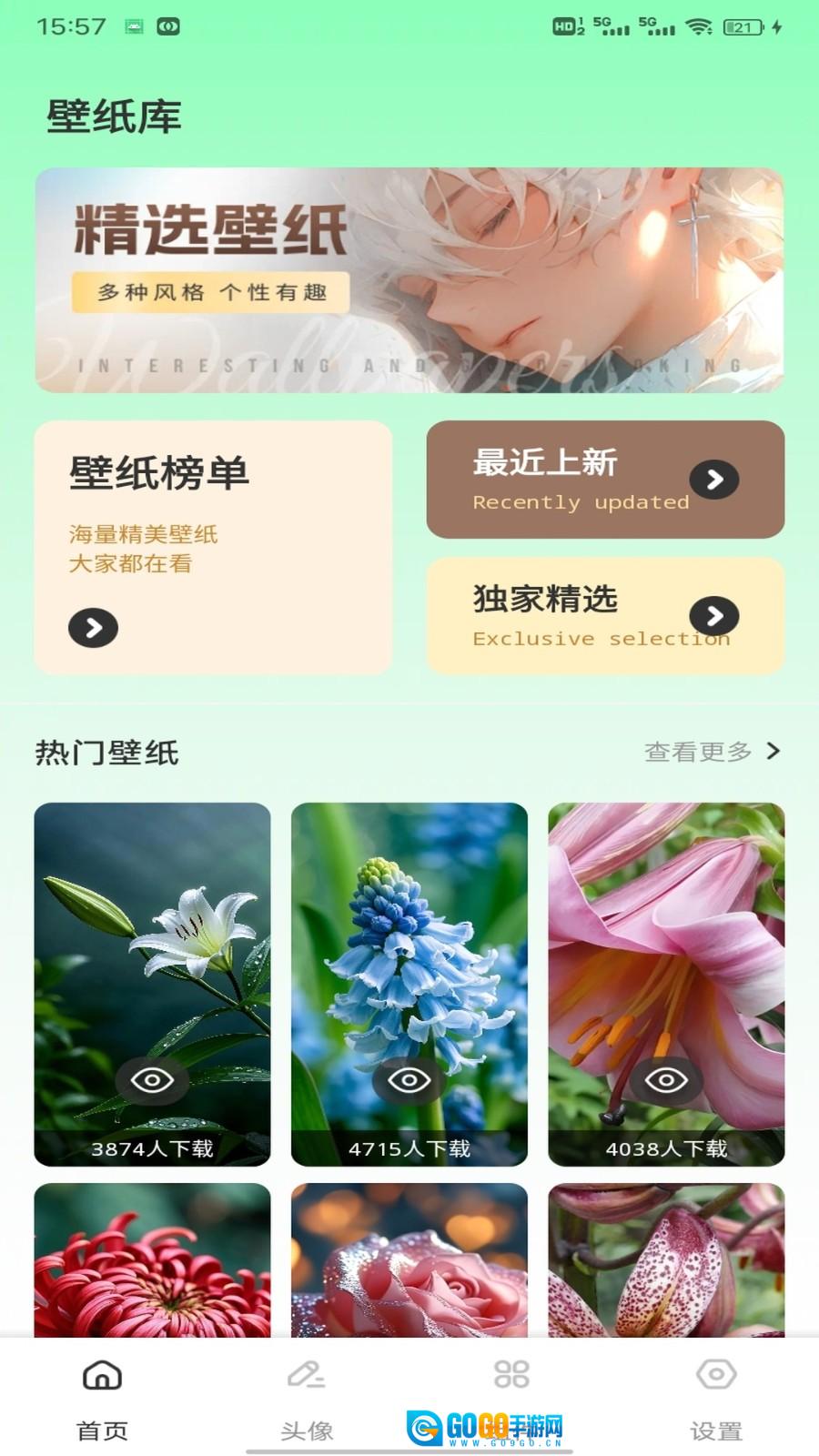This screenshot has width=819, height=1456.
Task: Open the white lily wallpaper with 3874 downloads
Action: (x=152, y=983)
